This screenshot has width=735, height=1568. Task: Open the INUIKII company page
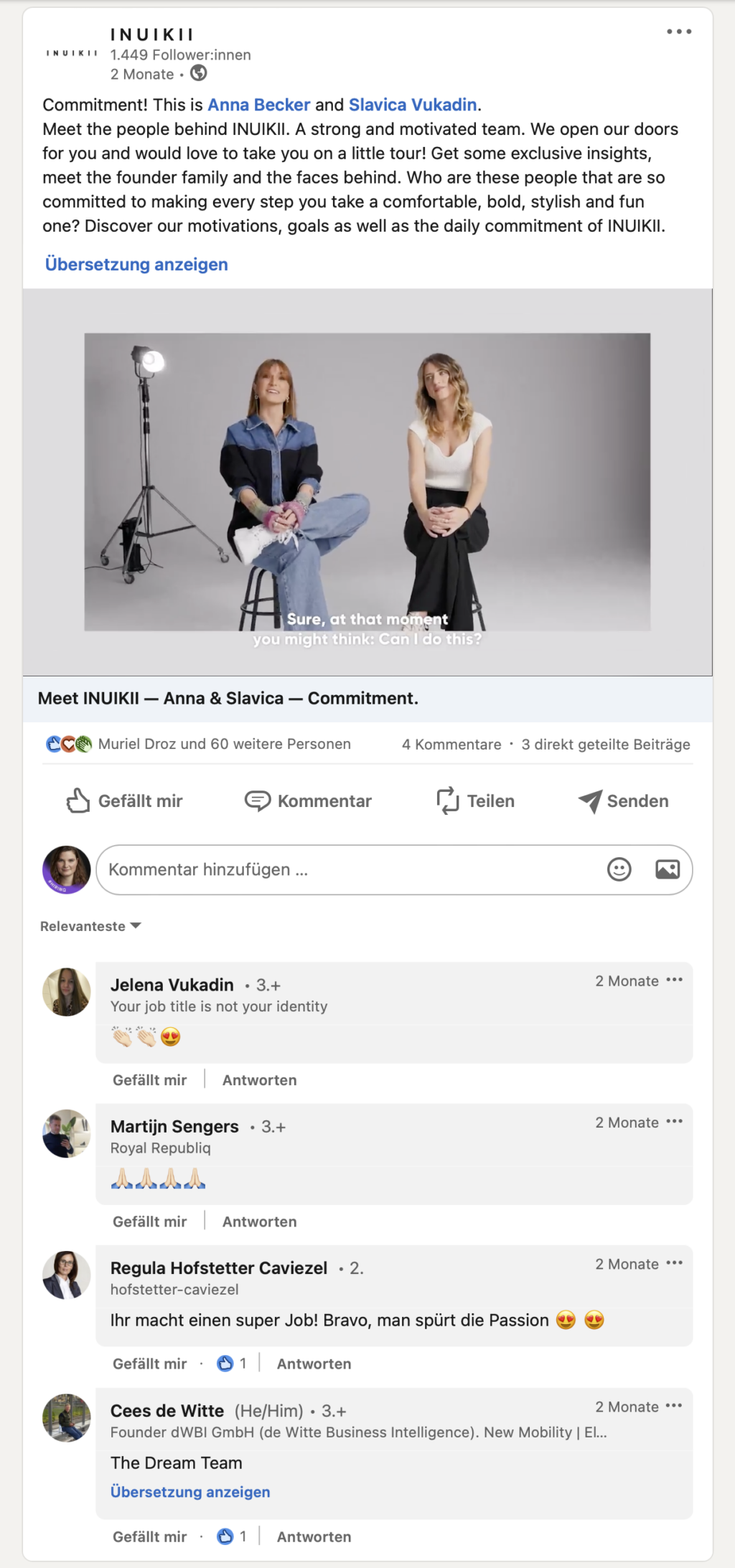click(x=151, y=34)
